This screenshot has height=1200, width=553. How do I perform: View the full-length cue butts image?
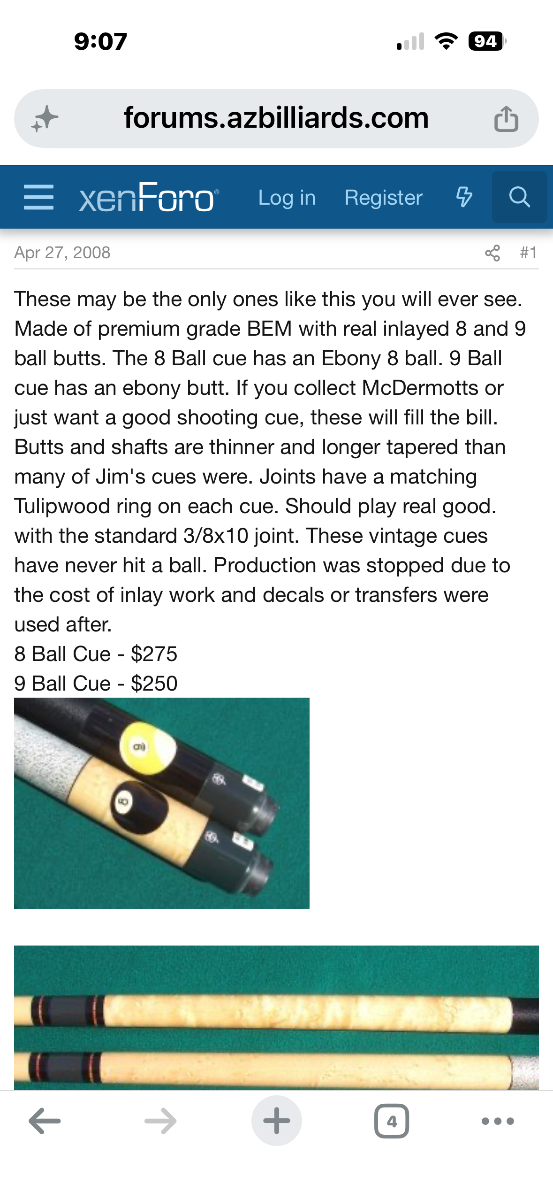click(276, 1017)
